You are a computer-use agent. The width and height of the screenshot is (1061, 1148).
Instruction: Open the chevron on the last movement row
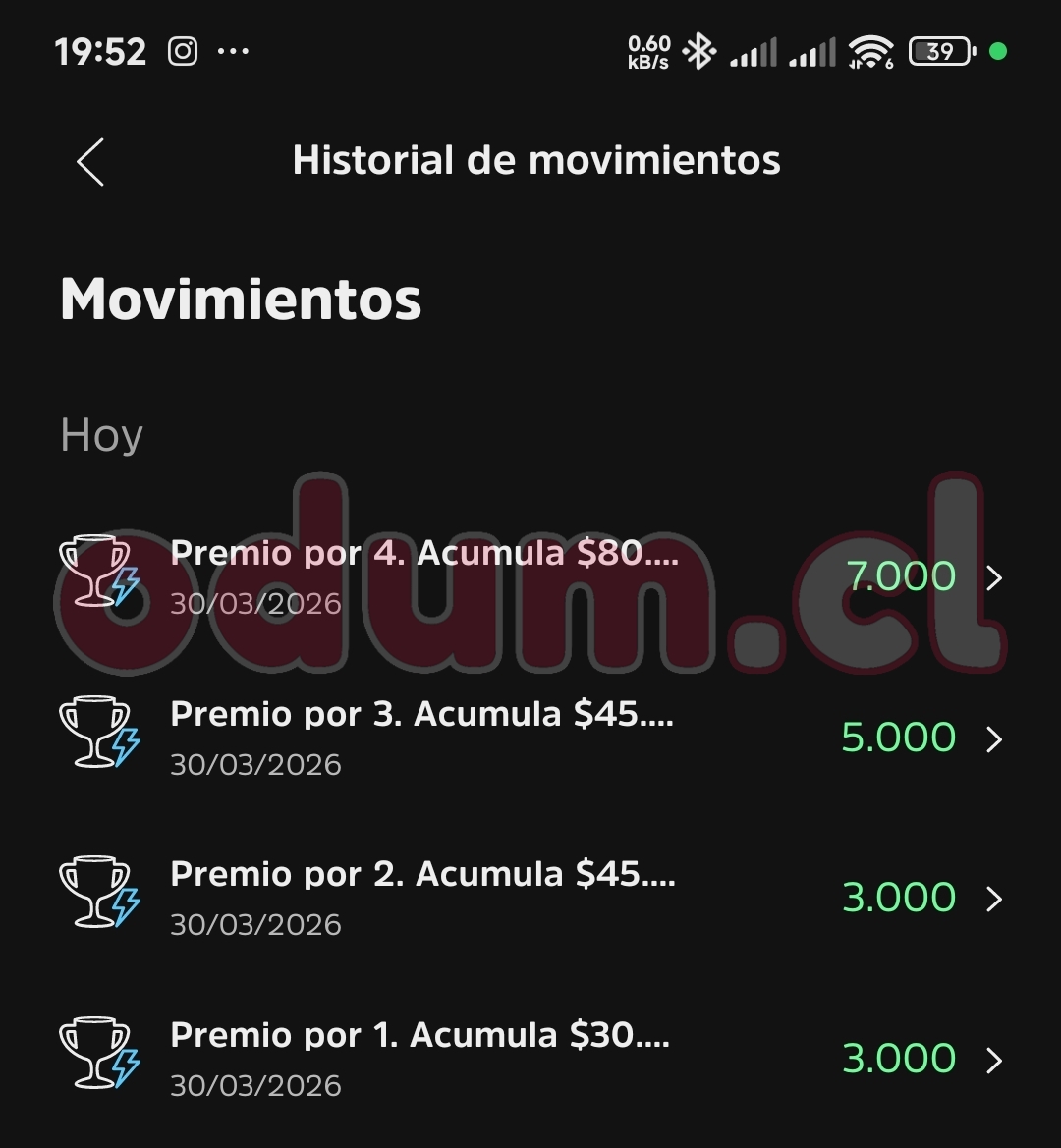(x=995, y=1060)
